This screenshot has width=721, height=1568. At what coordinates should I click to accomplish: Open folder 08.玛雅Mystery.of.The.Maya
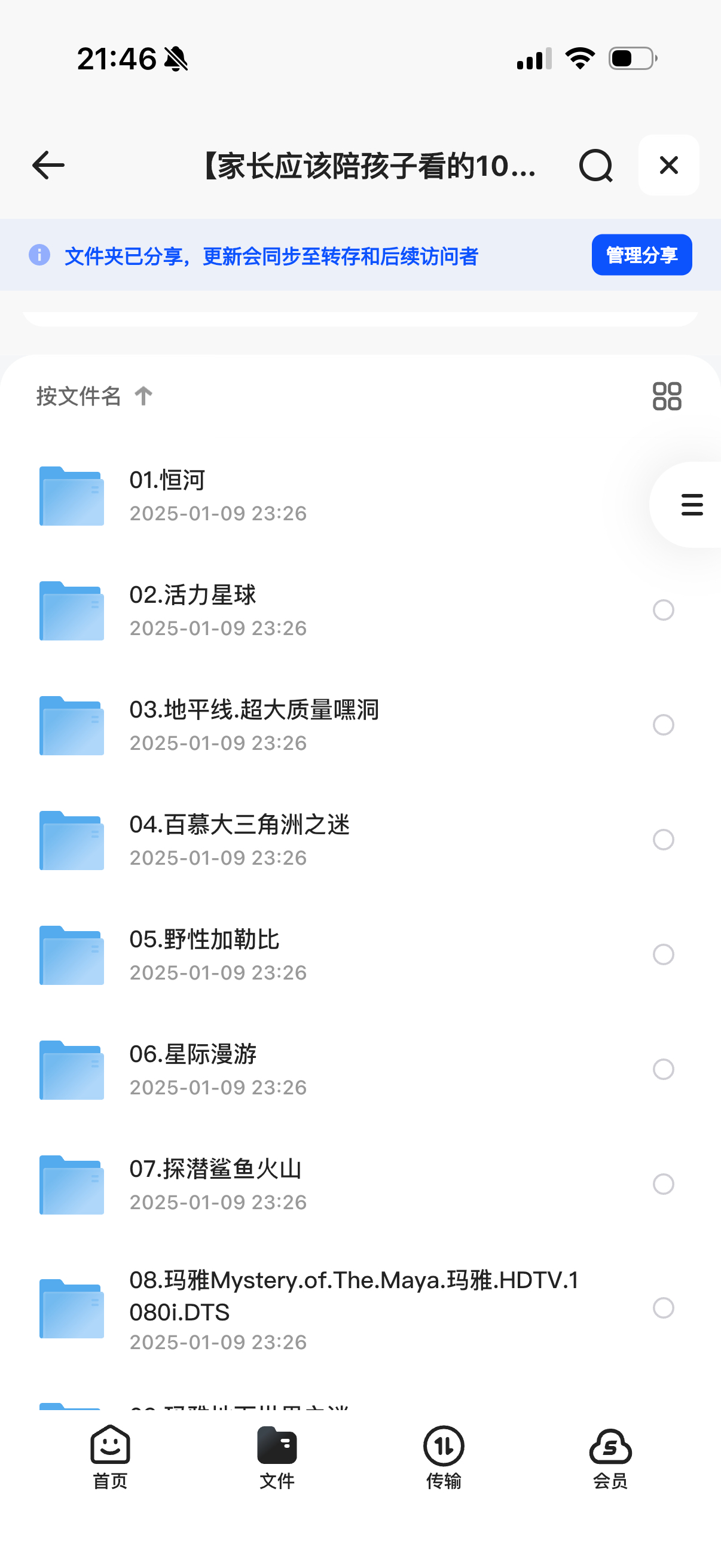click(x=304, y=1307)
